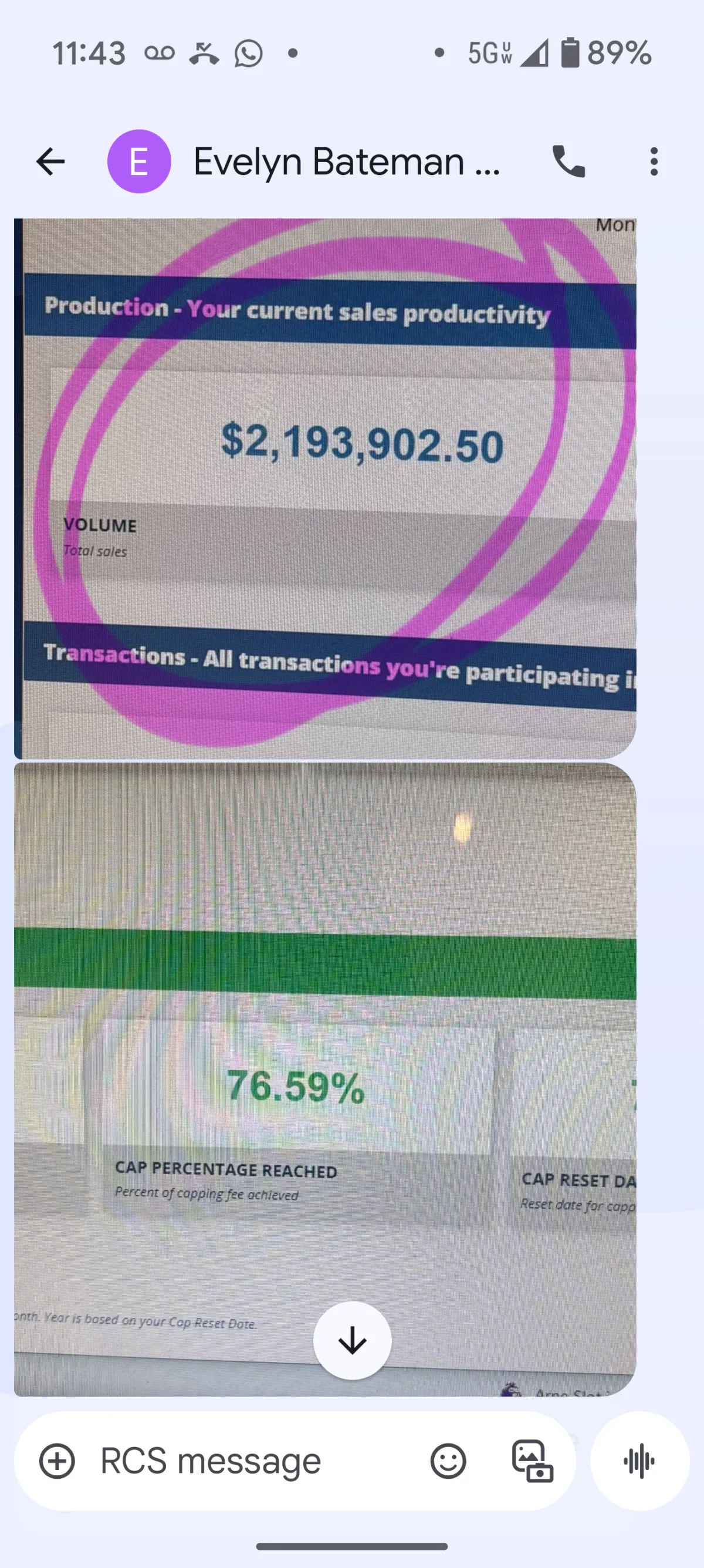This screenshot has height=1568, width=704.
Task: Open the cap percentage photo
Action: coord(325,1079)
